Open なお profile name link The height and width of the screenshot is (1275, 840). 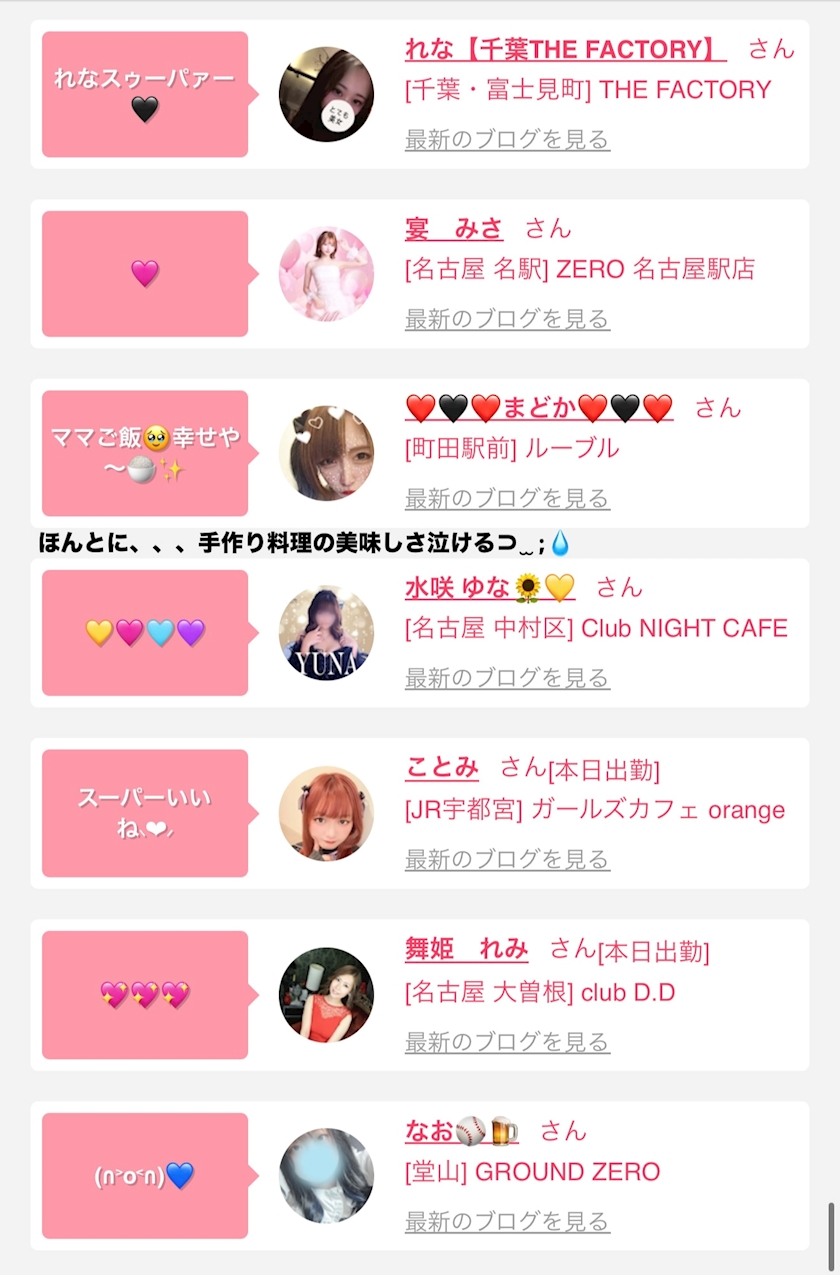click(462, 1130)
